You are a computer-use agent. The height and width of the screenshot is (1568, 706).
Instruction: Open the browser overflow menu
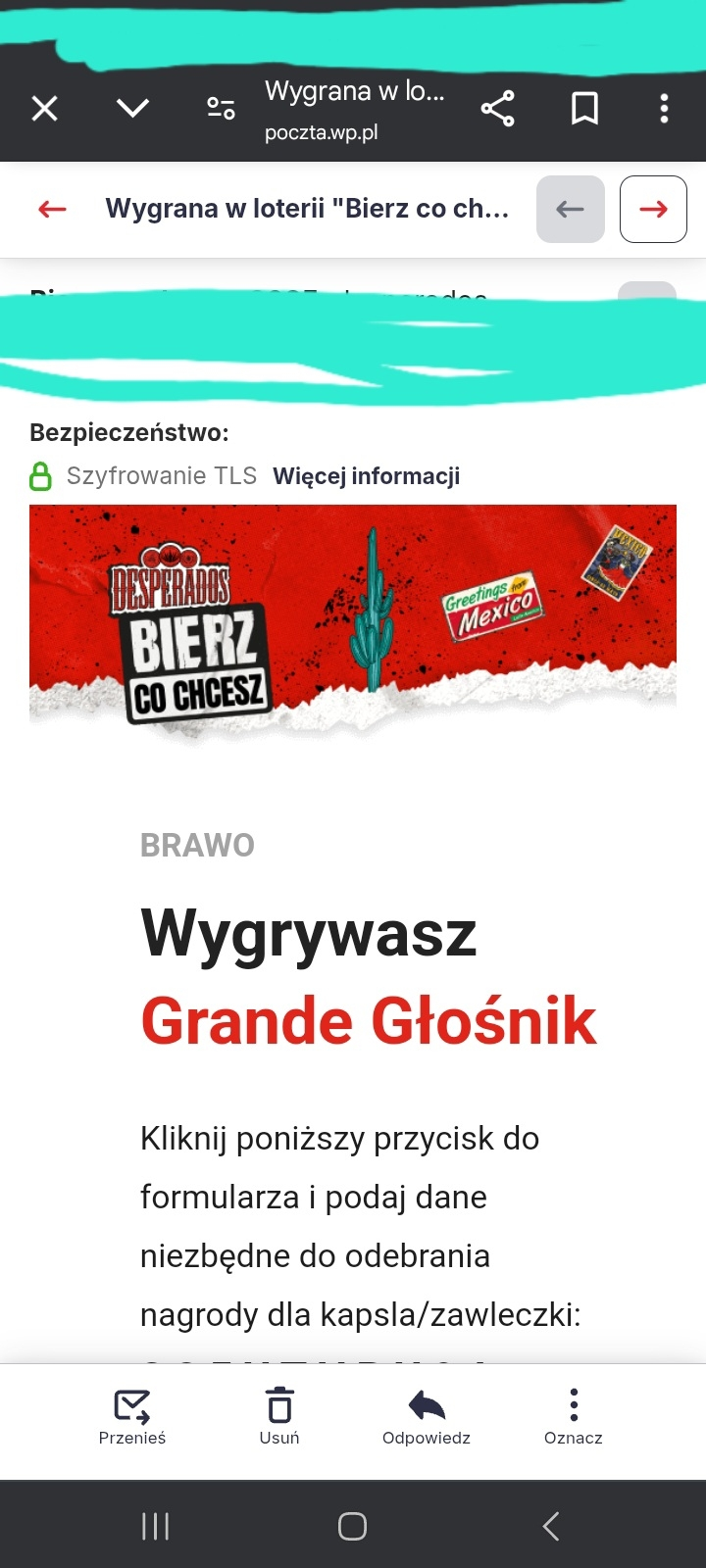point(664,108)
